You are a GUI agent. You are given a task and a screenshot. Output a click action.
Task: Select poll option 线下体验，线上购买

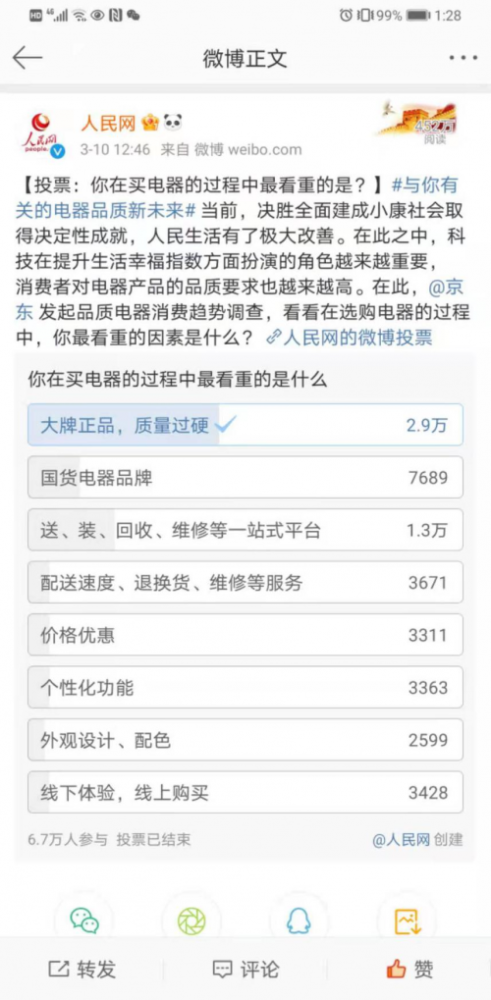pyautogui.click(x=245, y=793)
